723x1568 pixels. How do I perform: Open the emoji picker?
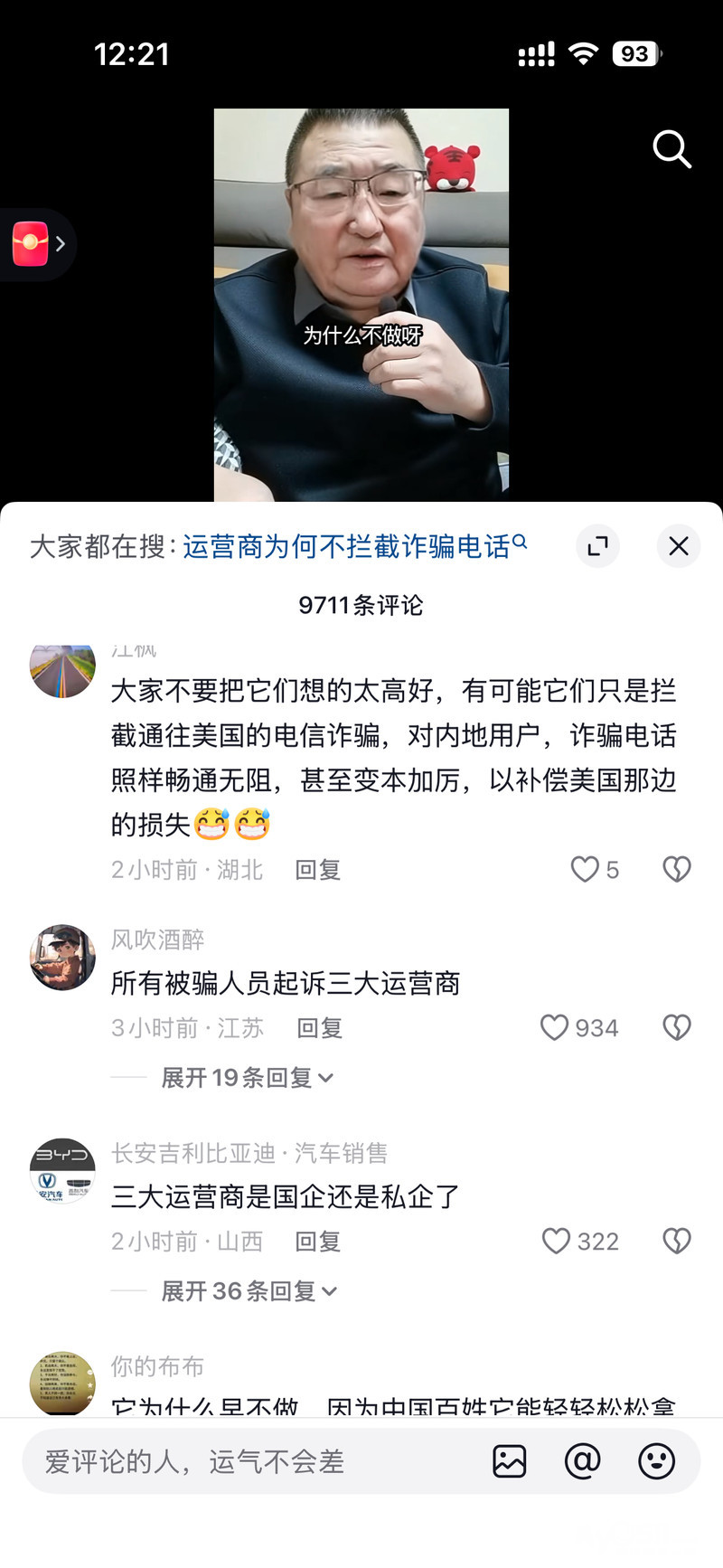click(x=656, y=1461)
